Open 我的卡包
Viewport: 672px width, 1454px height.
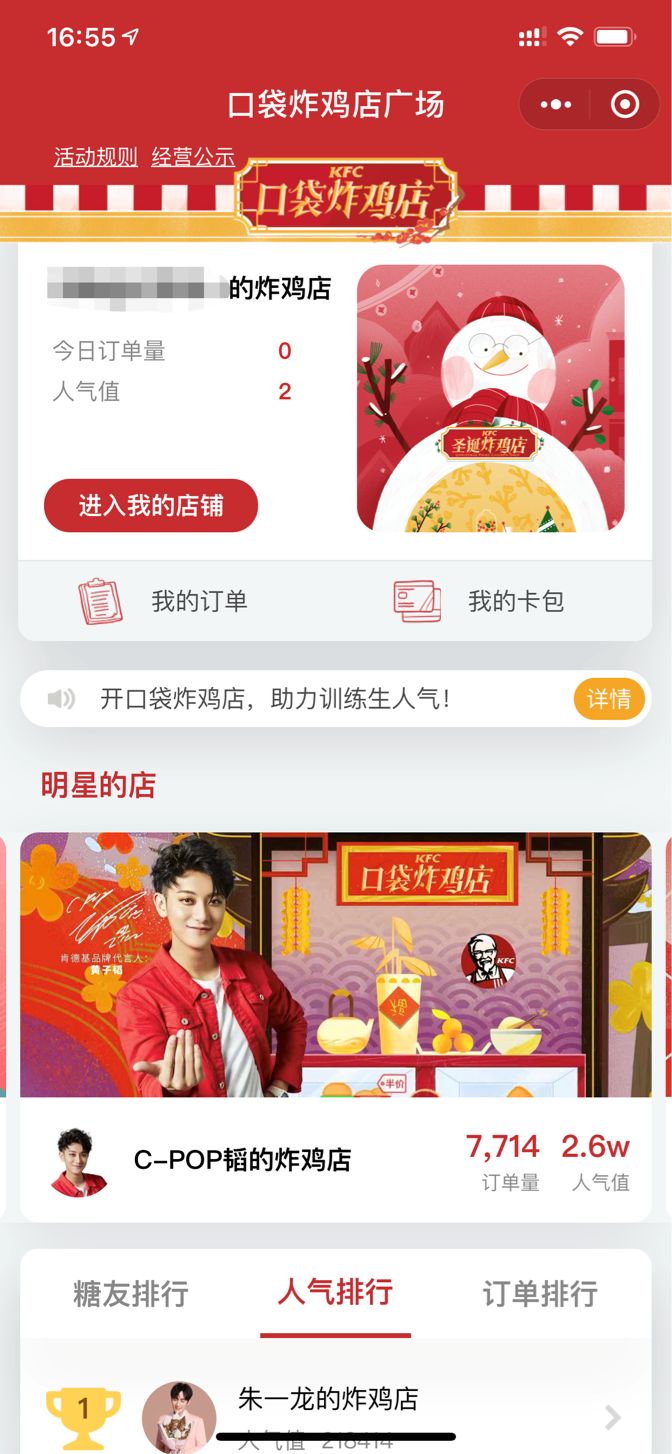[480, 601]
